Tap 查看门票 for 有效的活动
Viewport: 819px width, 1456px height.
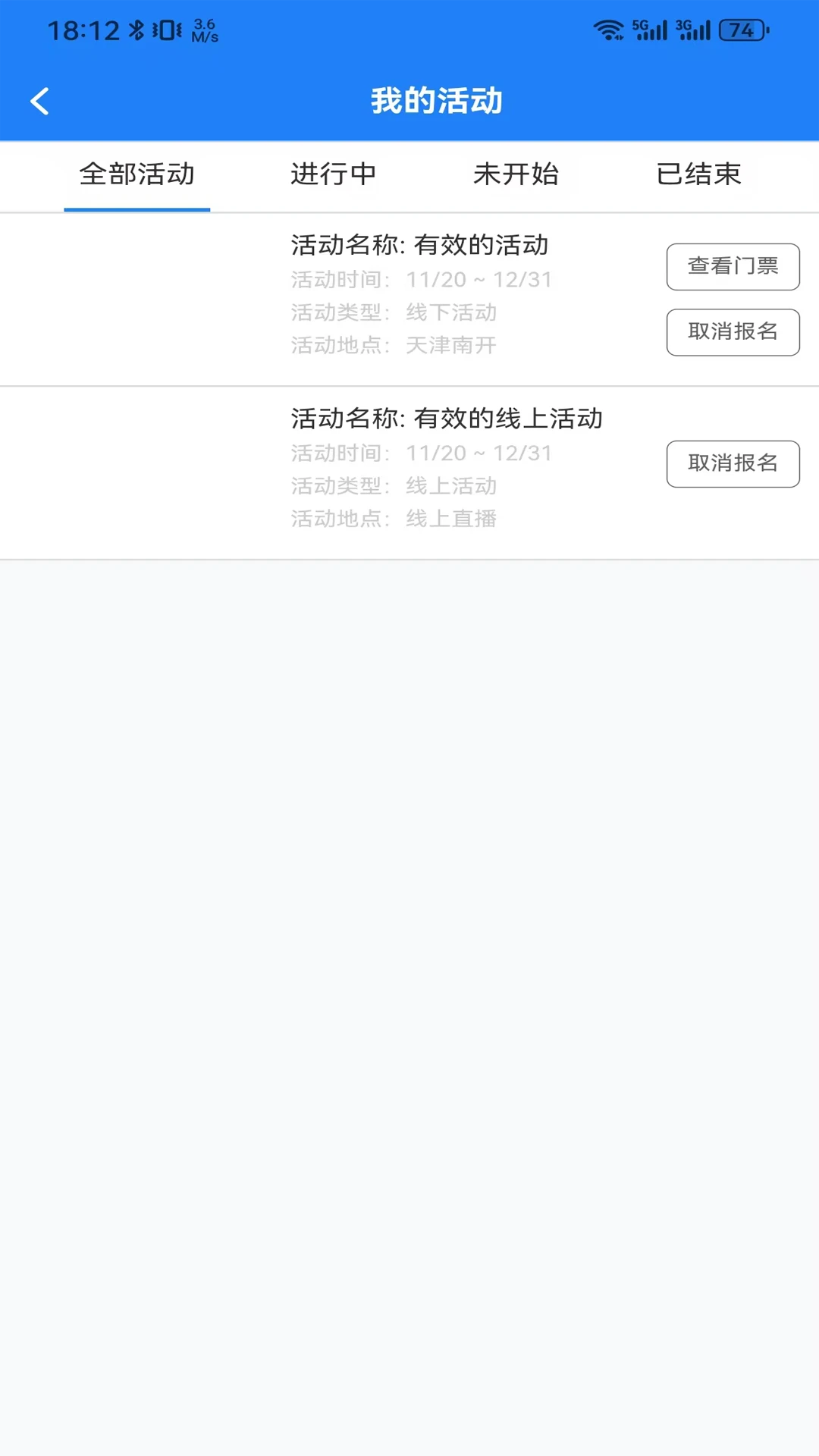click(733, 266)
